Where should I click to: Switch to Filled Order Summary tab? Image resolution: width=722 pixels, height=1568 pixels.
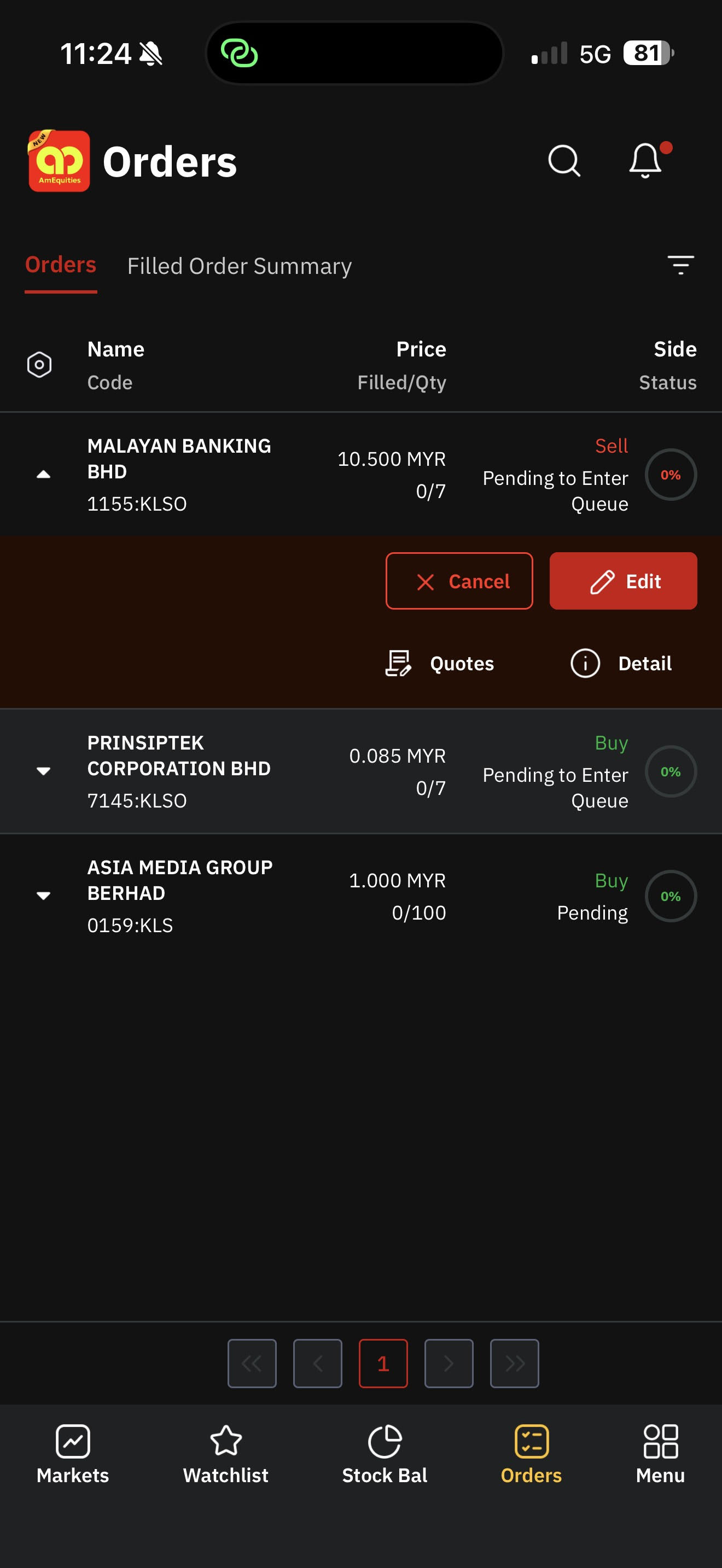(x=239, y=266)
